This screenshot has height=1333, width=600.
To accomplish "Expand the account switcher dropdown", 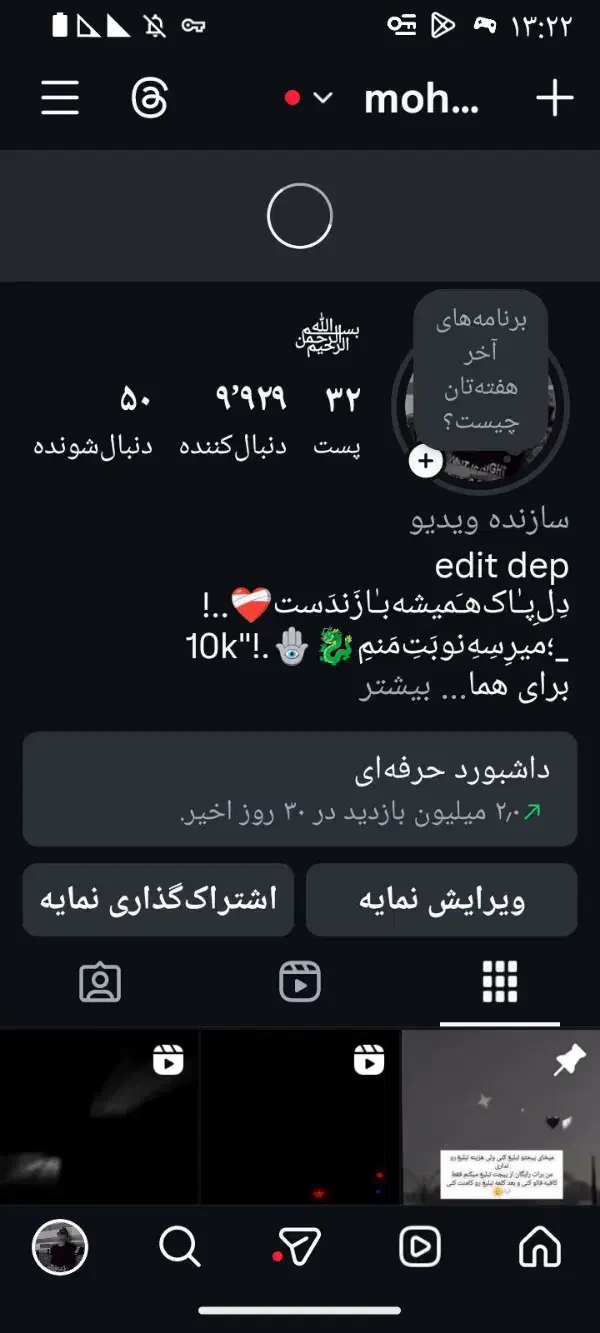I will pyautogui.click(x=322, y=98).
